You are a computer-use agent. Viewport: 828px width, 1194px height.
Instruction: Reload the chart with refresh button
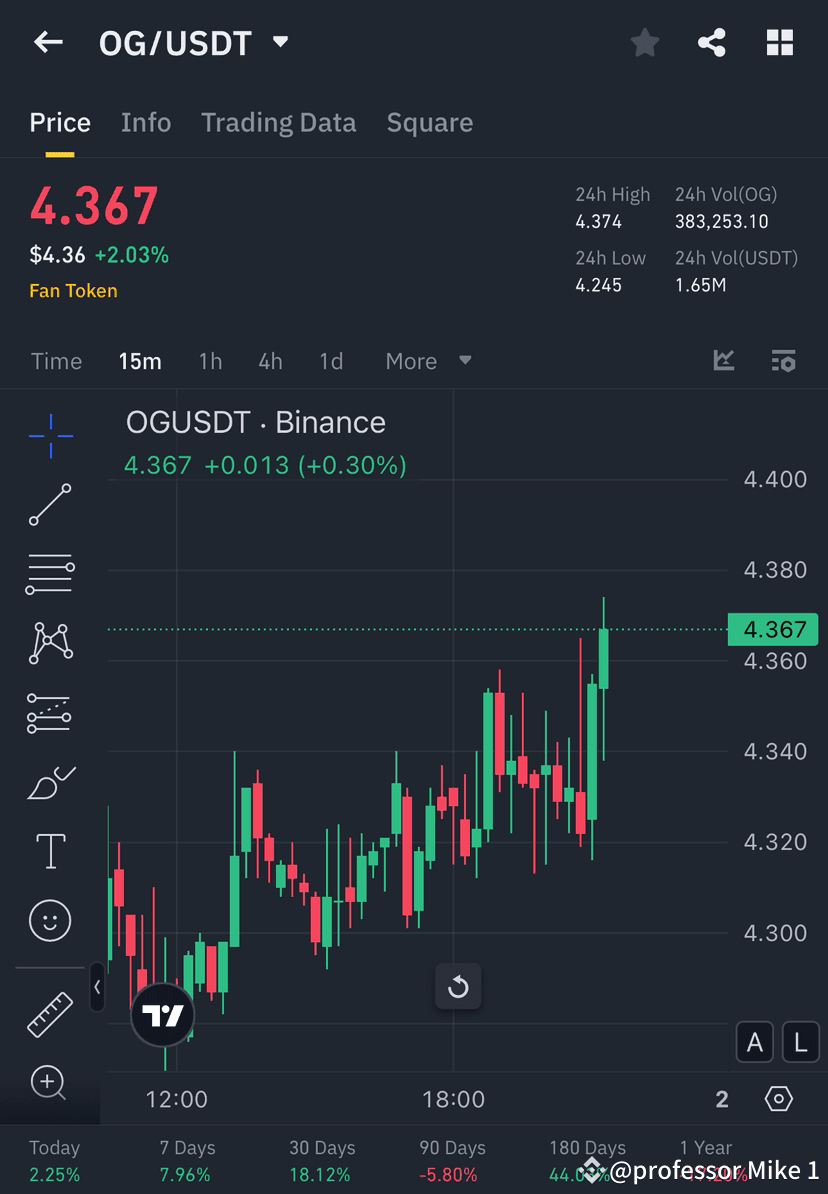click(458, 986)
